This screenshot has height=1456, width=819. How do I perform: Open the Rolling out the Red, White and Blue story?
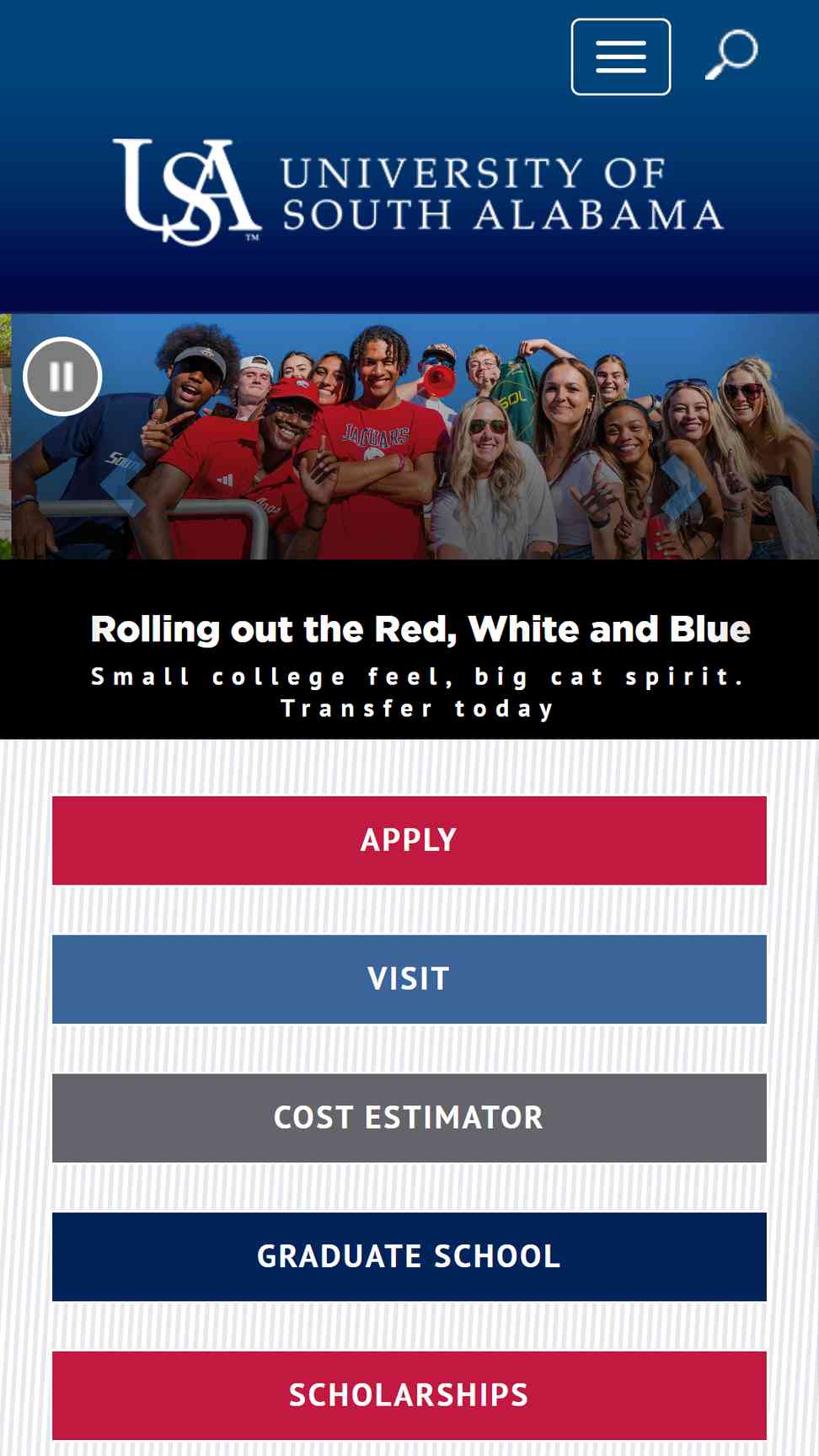click(x=420, y=629)
